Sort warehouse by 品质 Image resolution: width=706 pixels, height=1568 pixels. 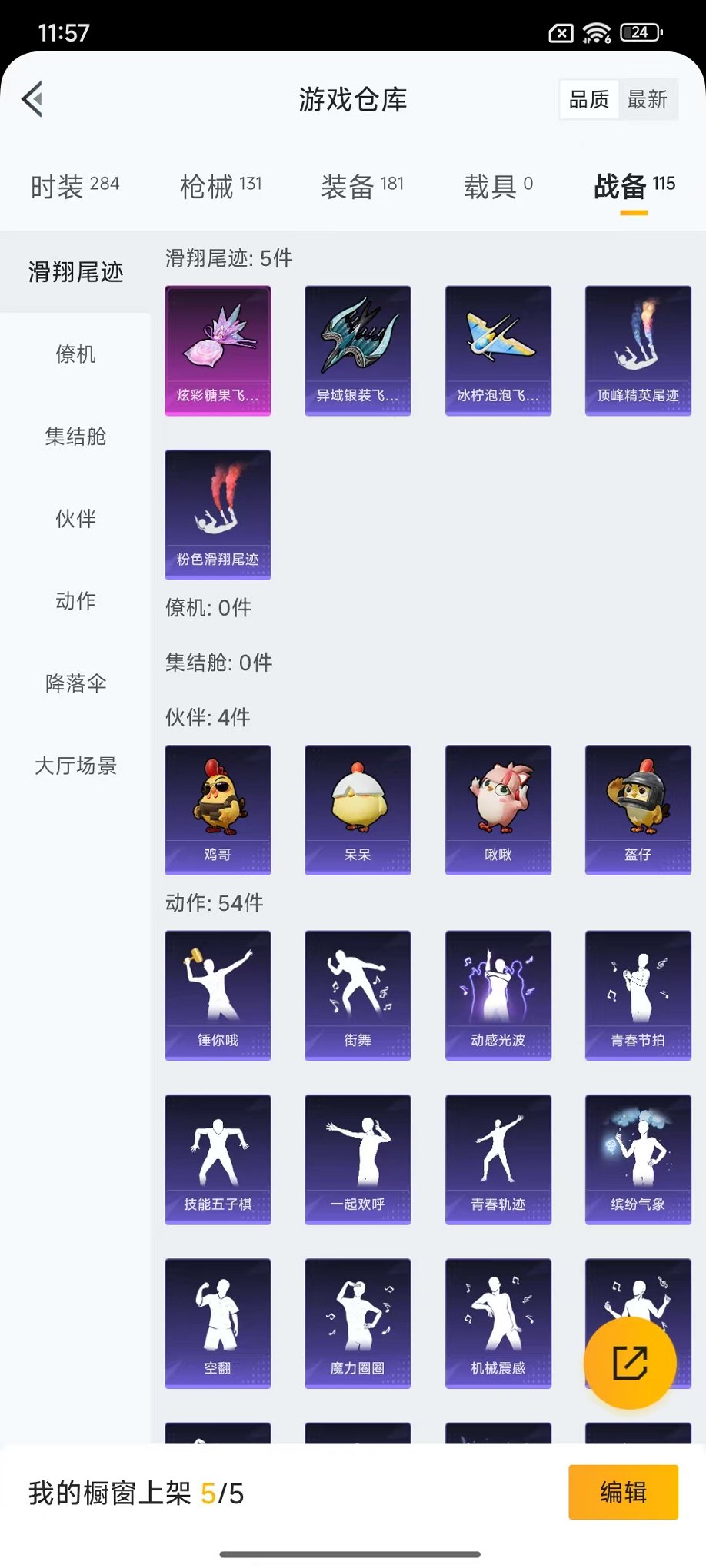tap(589, 99)
